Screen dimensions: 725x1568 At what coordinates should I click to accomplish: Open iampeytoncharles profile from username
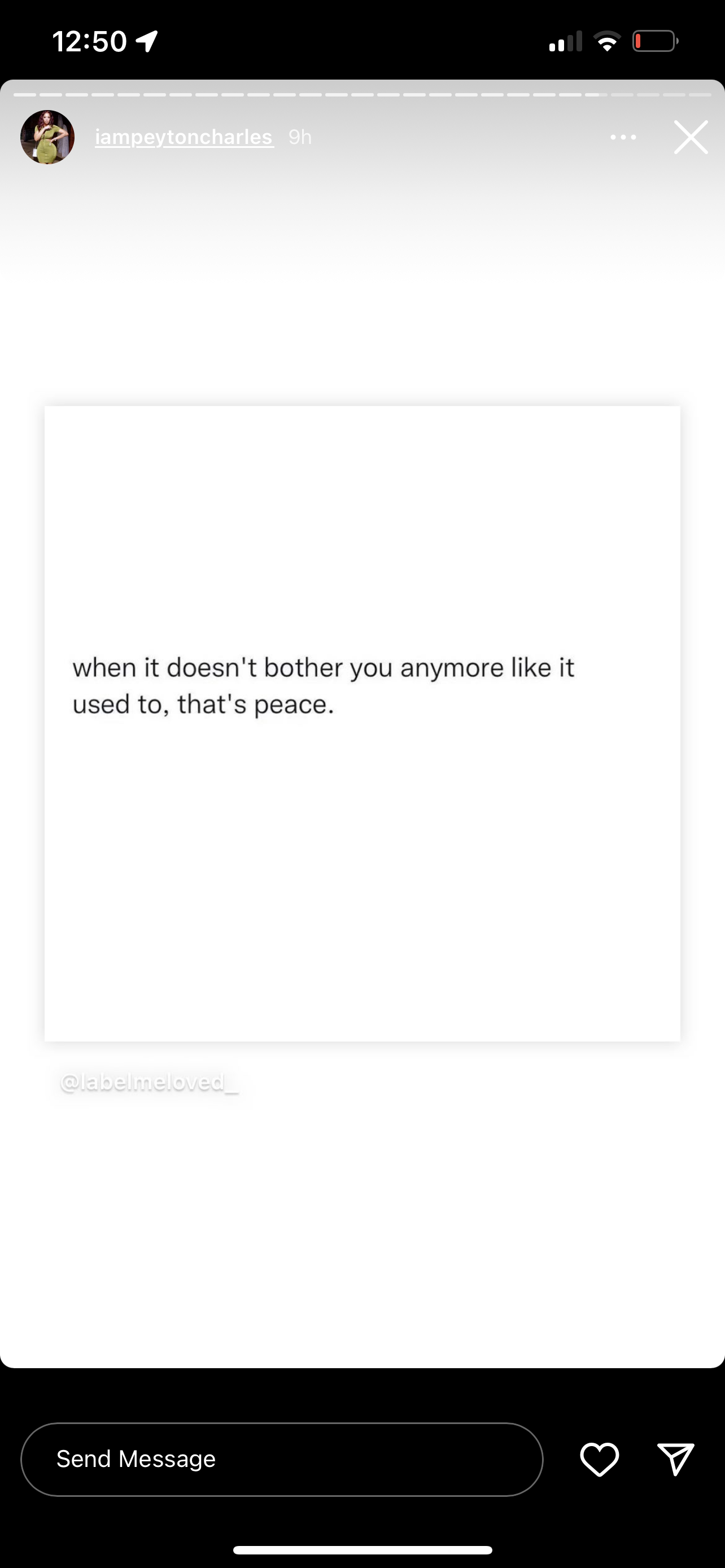[x=184, y=137]
